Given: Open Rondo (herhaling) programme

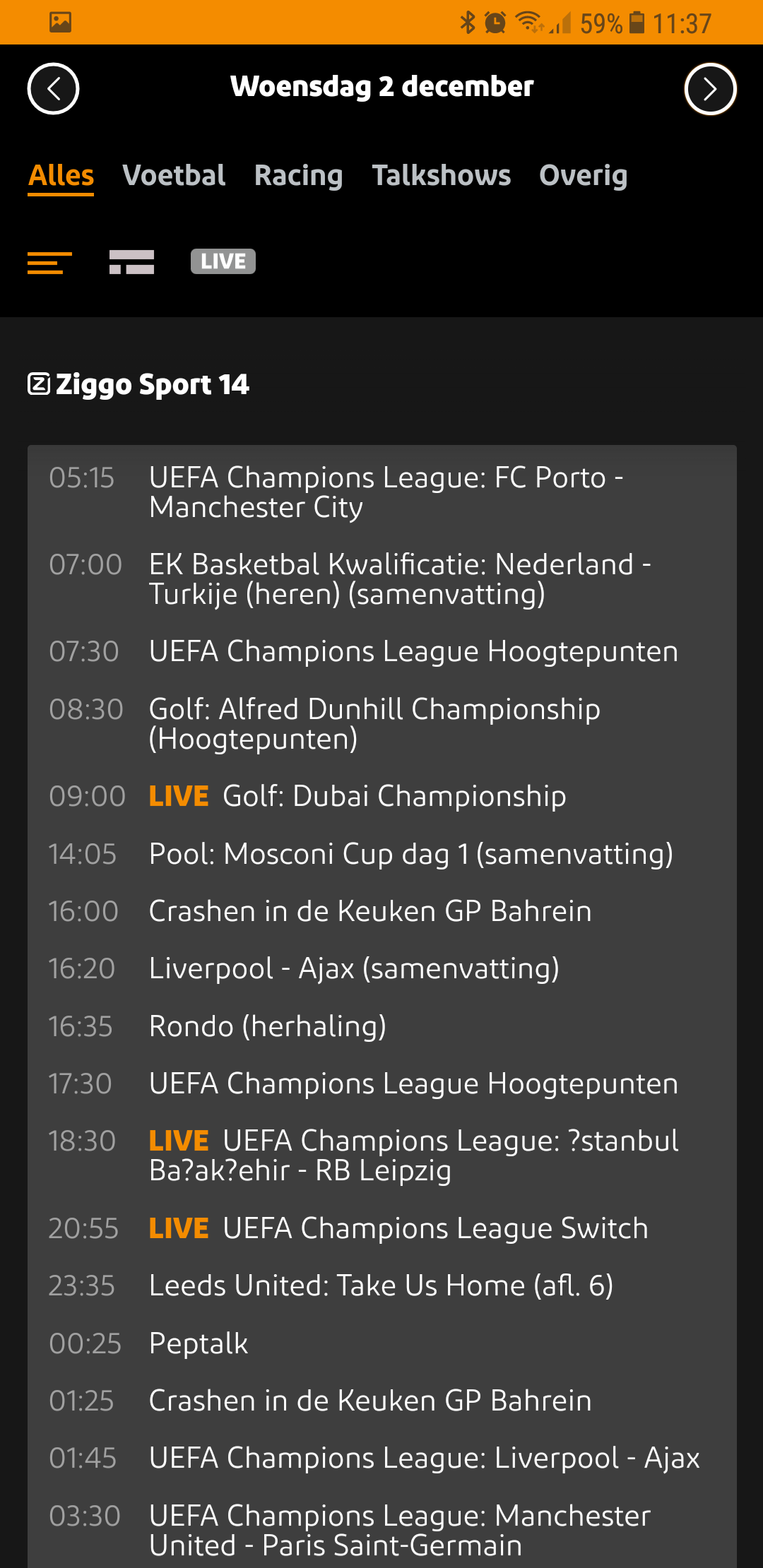Looking at the screenshot, I should coord(382,1026).
